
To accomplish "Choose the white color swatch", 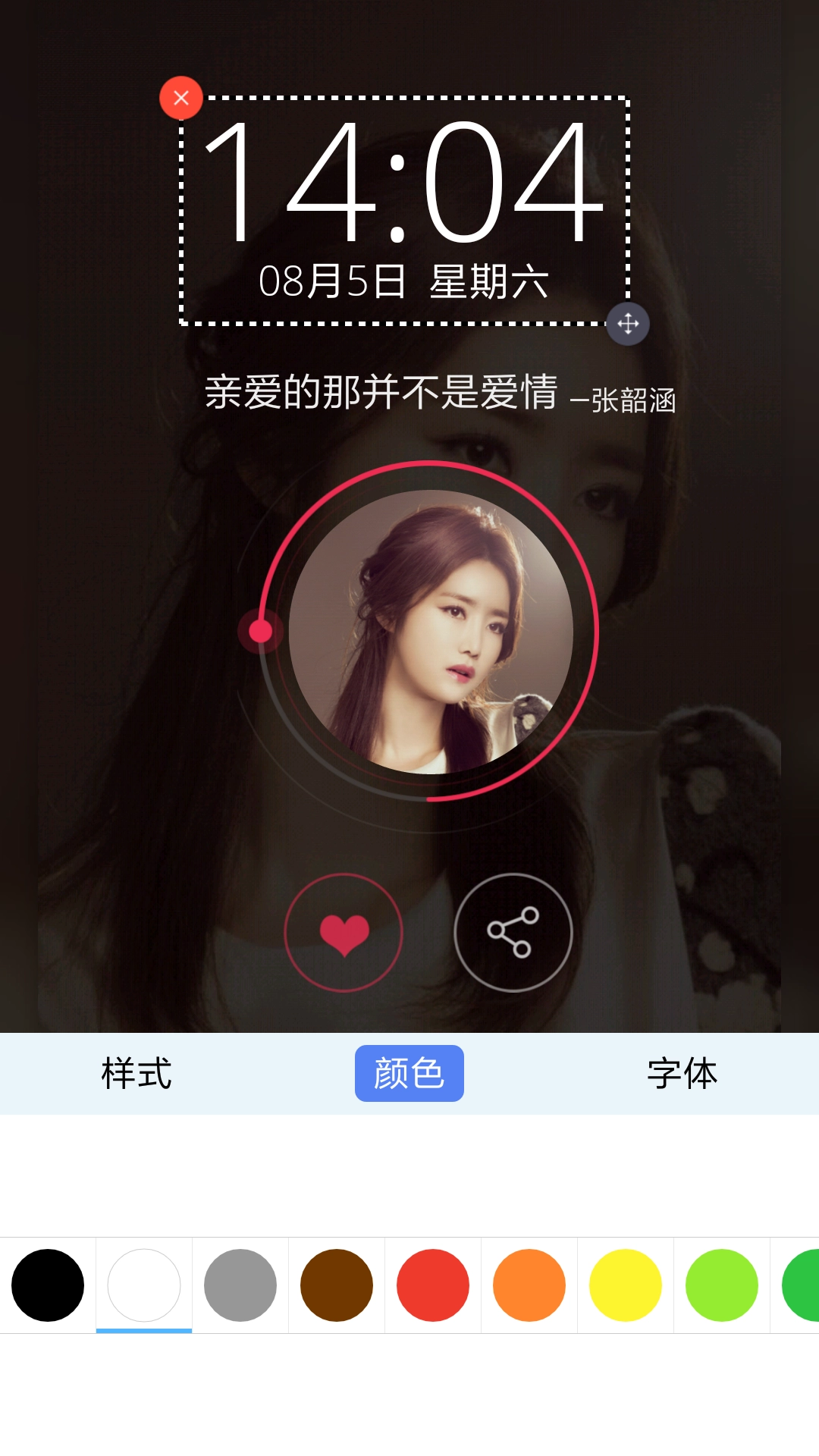I will pos(144,1285).
